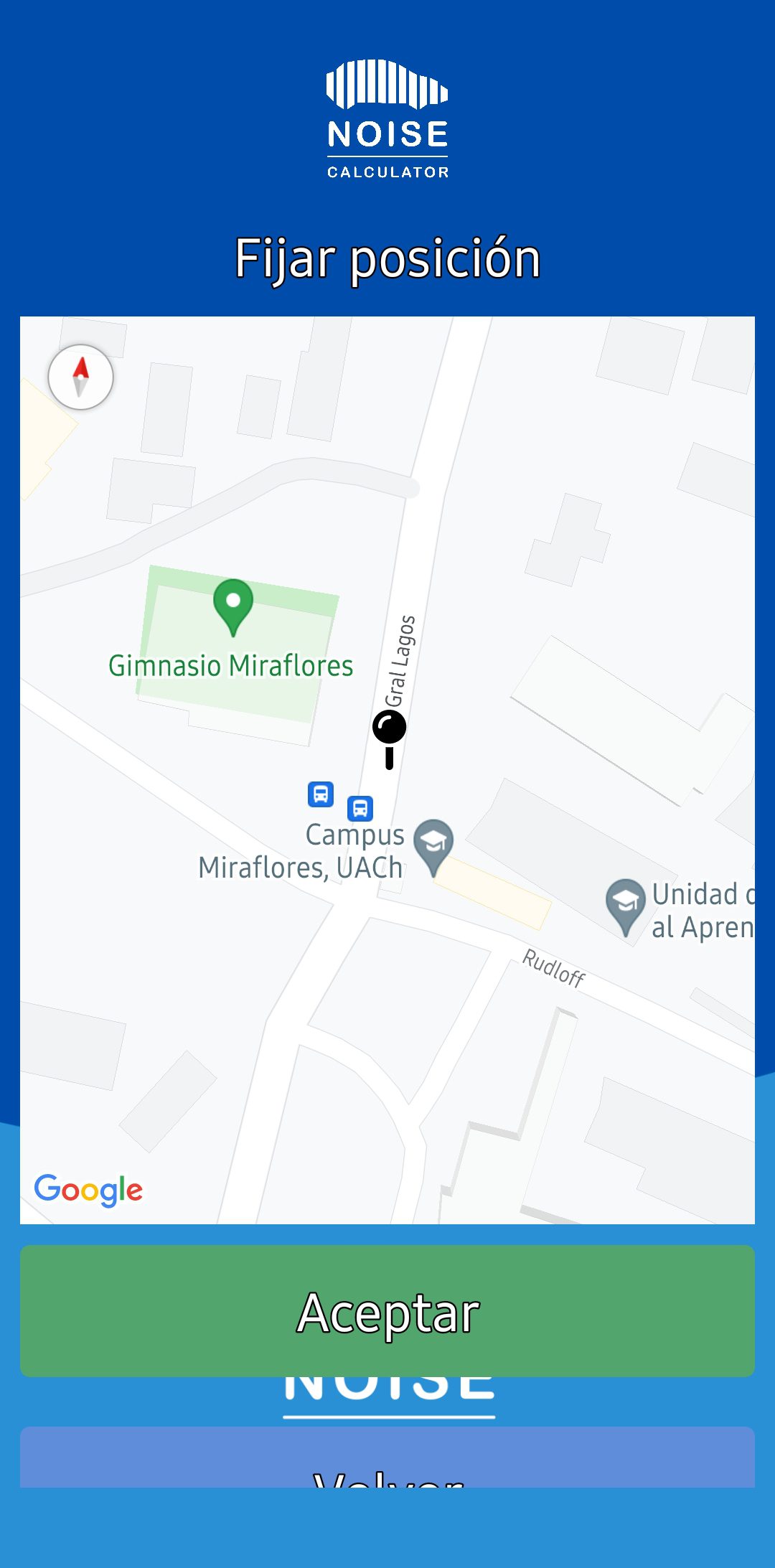Select the Gimnasio Miraflores green pin
The height and width of the screenshot is (1568, 775).
click(233, 607)
